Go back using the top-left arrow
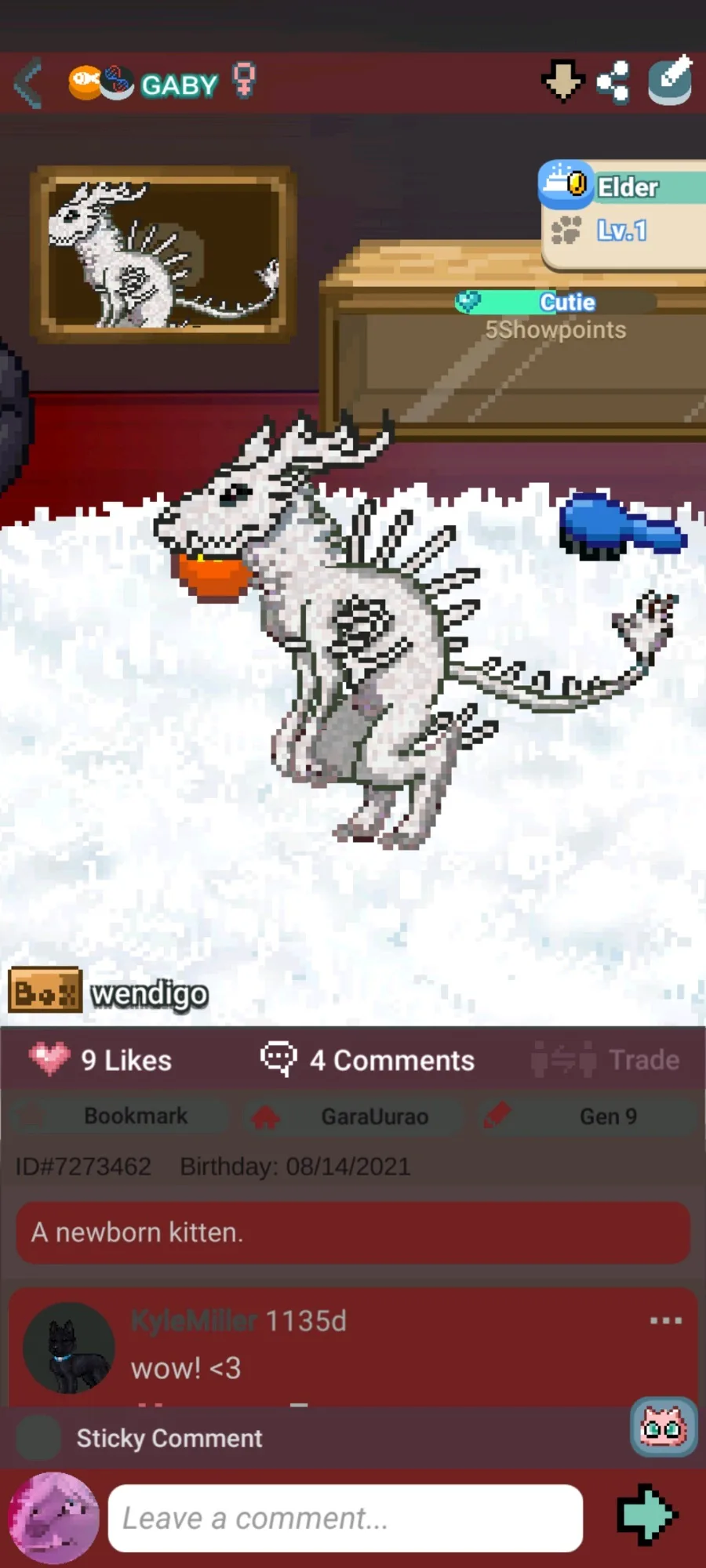Image resolution: width=706 pixels, height=1568 pixels. (x=29, y=83)
